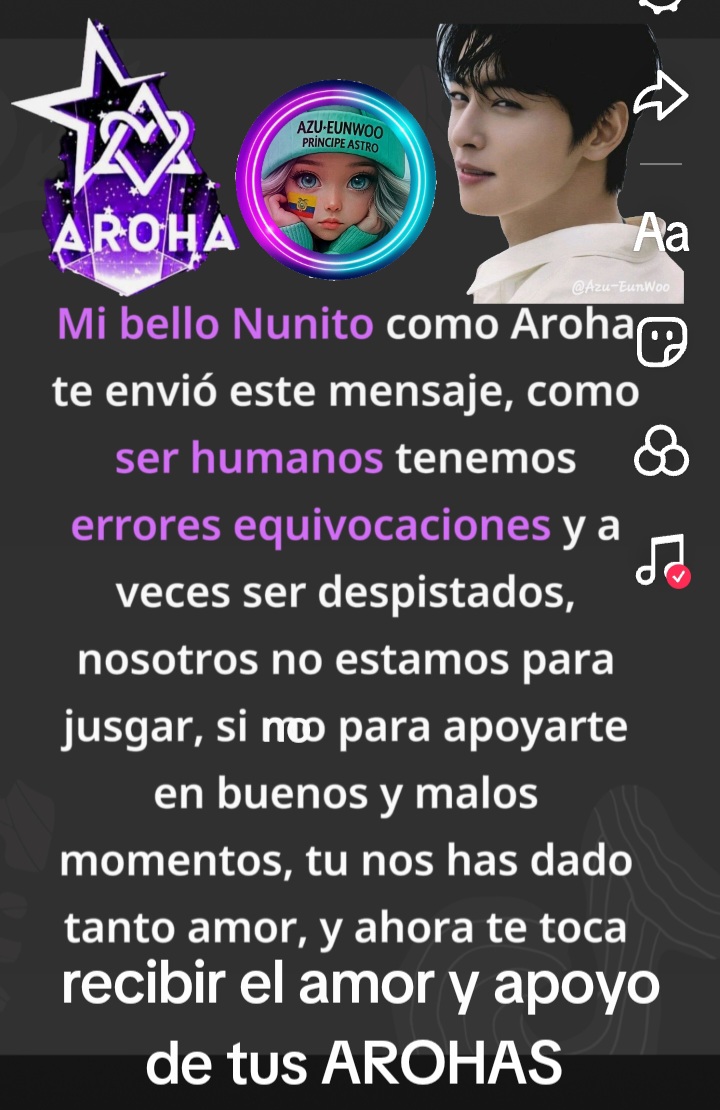720x1110 pixels.
Task: Open the stickers picker
Action: (x=661, y=343)
